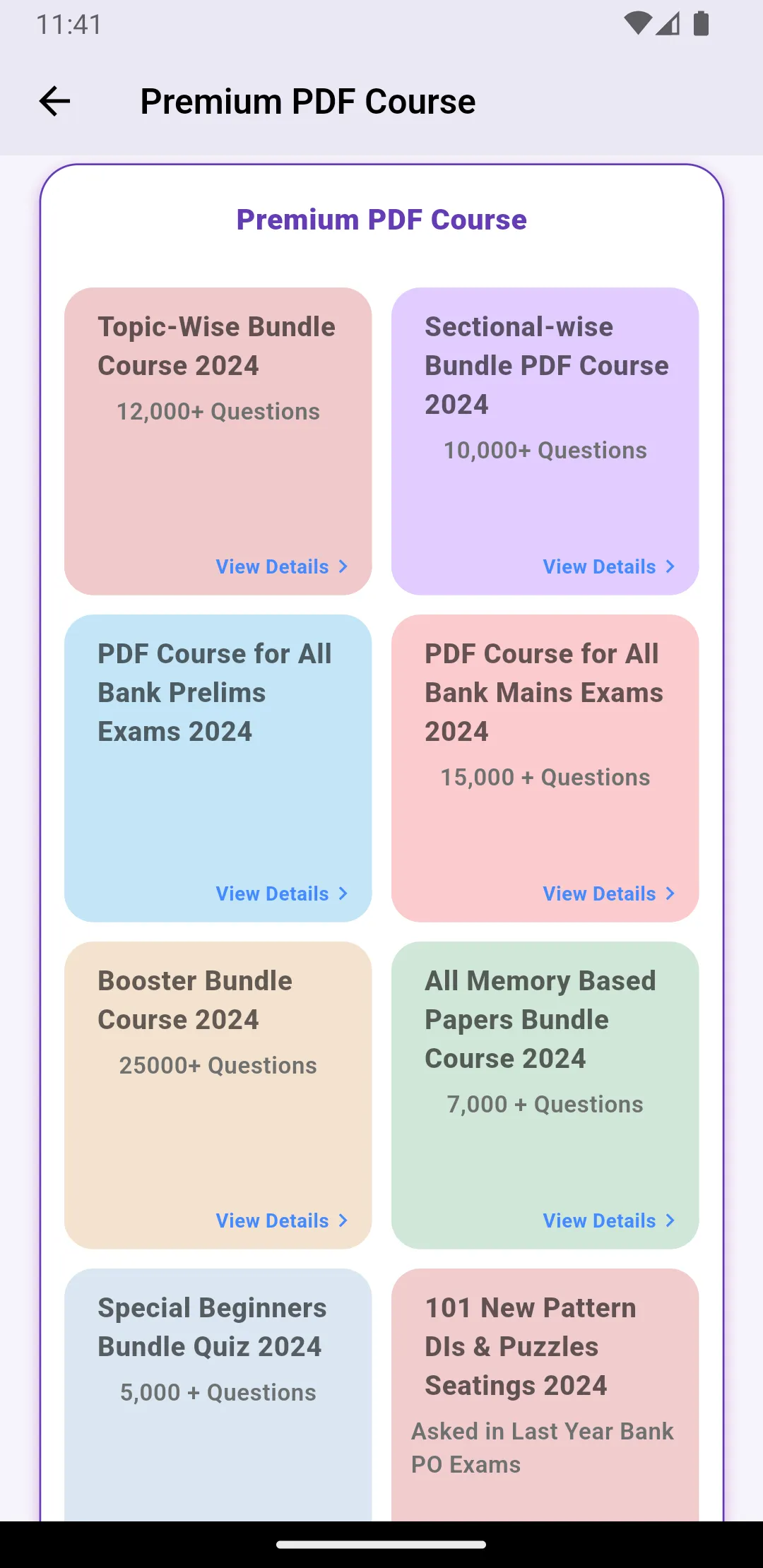View details of Bank Mains Exams course
This screenshot has width=763, height=1568.
coord(608,893)
